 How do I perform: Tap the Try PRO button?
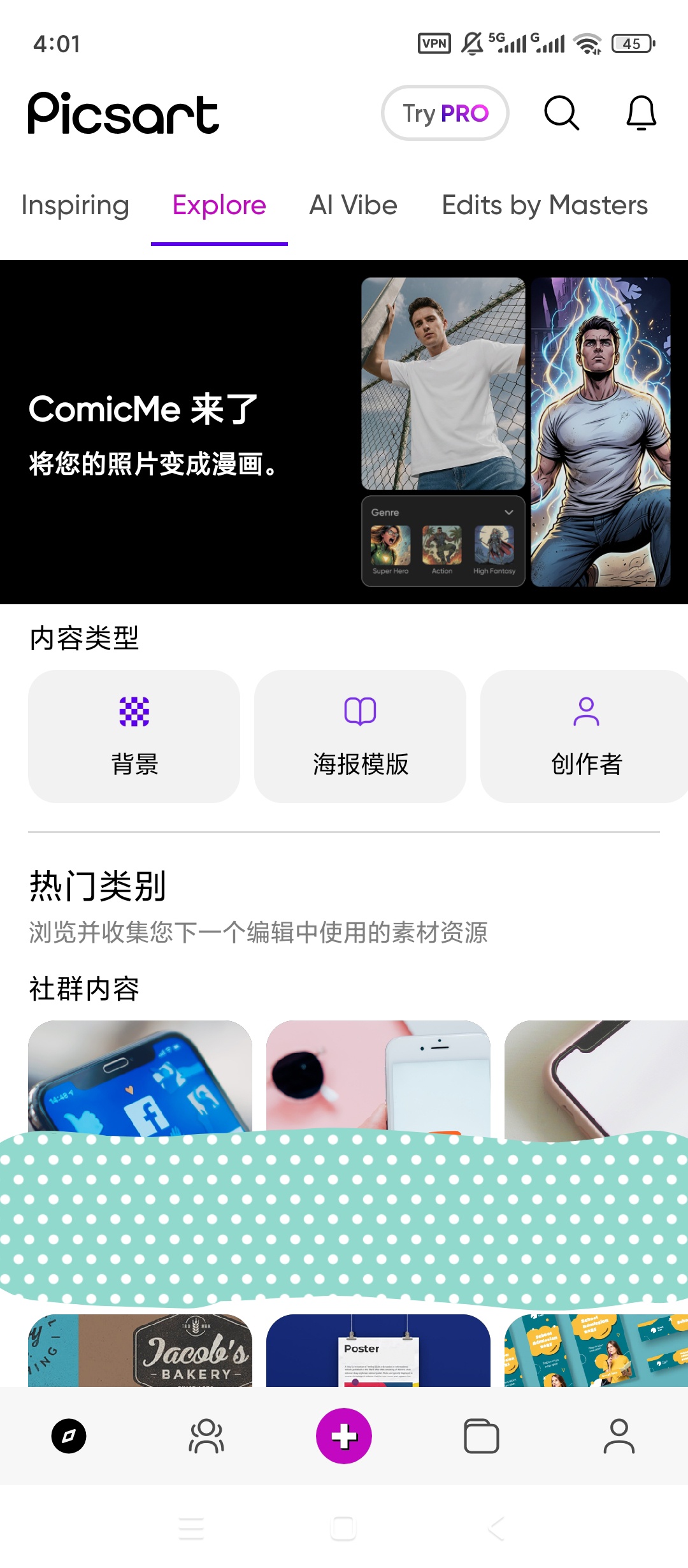(x=445, y=113)
